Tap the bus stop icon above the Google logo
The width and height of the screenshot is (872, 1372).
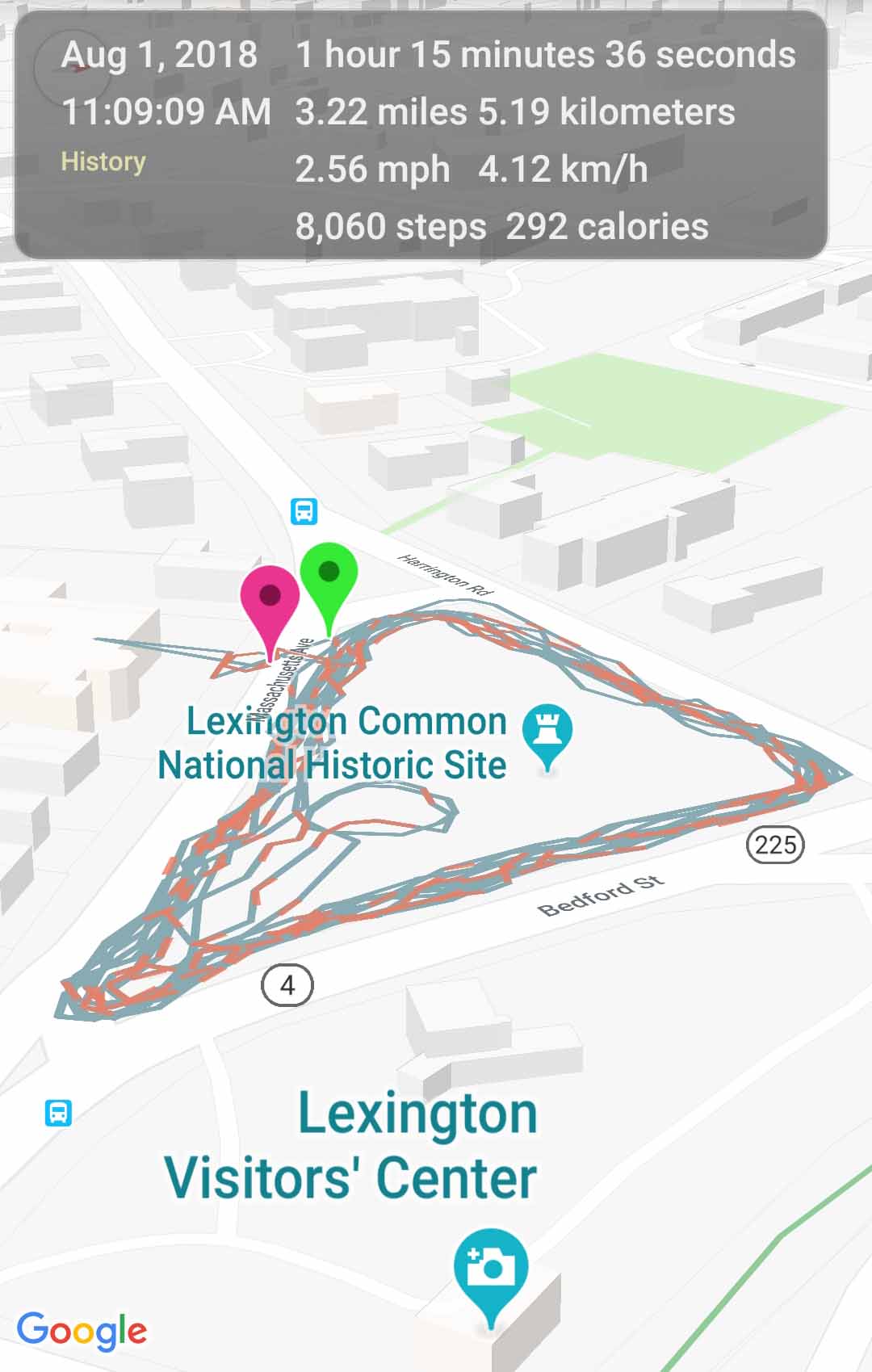point(58,1113)
